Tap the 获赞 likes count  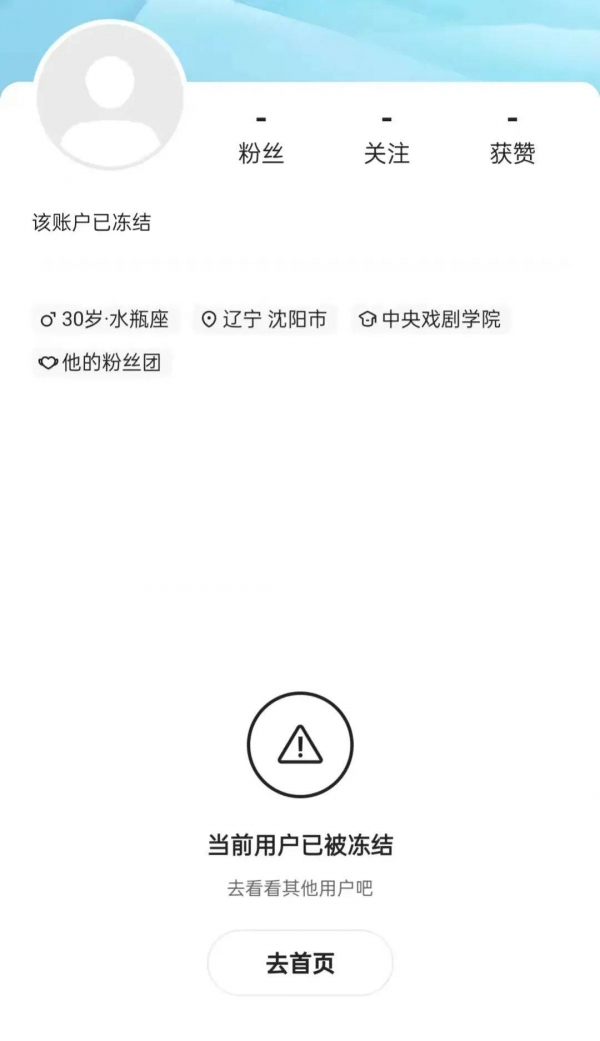512,140
